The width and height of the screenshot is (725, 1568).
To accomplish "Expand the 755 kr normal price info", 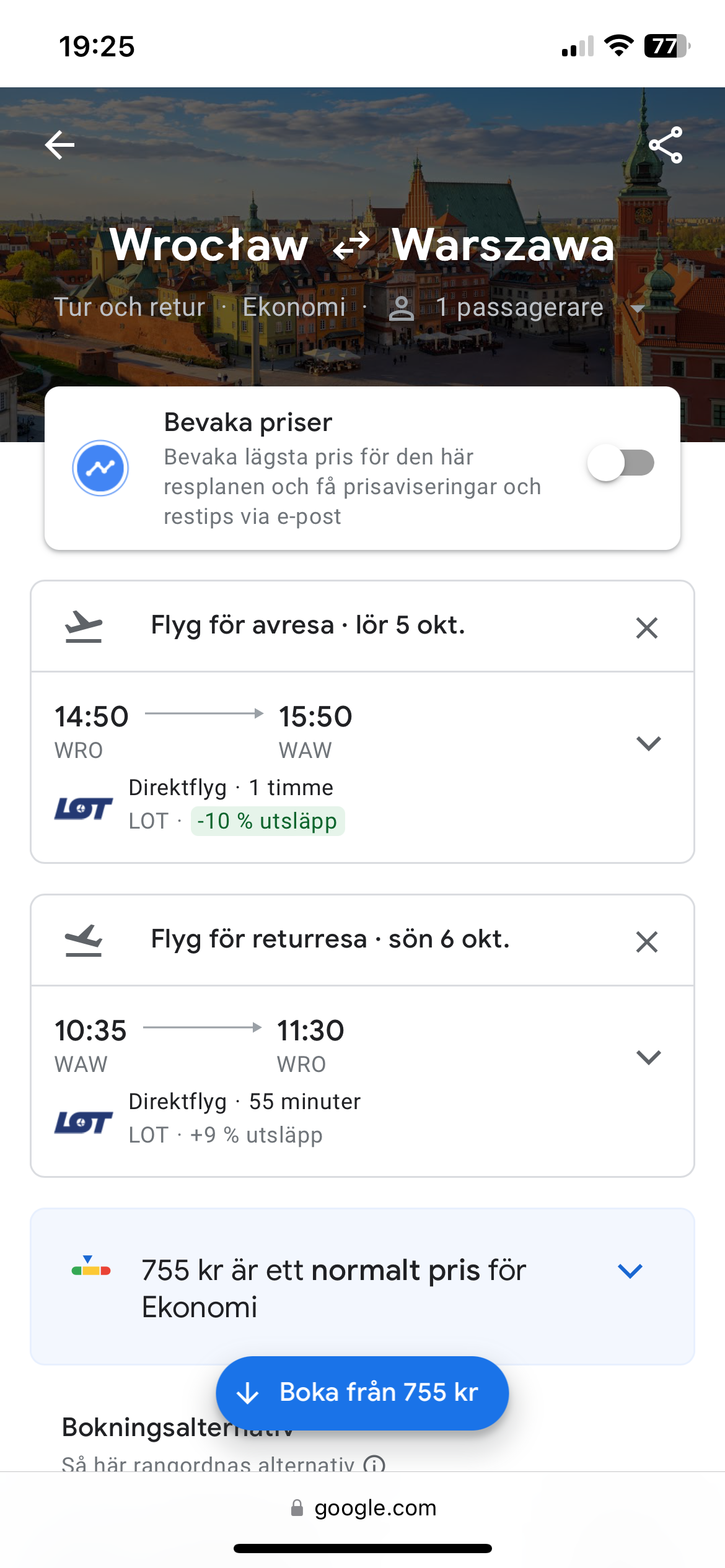I will tap(630, 1271).
